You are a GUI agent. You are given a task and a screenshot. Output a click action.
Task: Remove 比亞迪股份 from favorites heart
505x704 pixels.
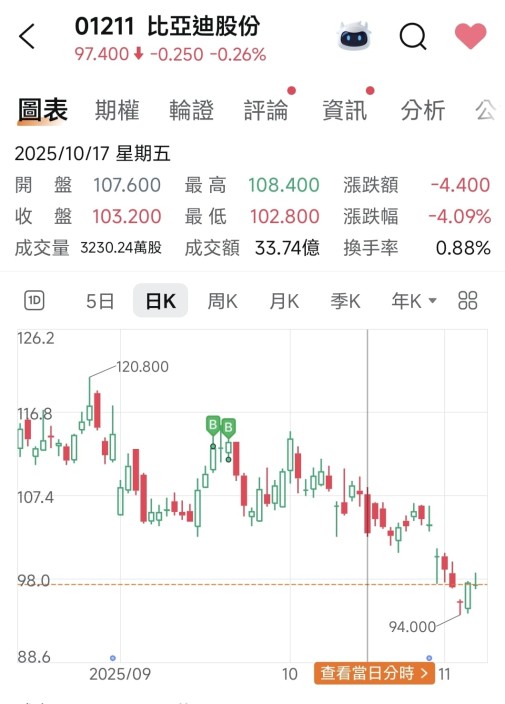[x=470, y=35]
